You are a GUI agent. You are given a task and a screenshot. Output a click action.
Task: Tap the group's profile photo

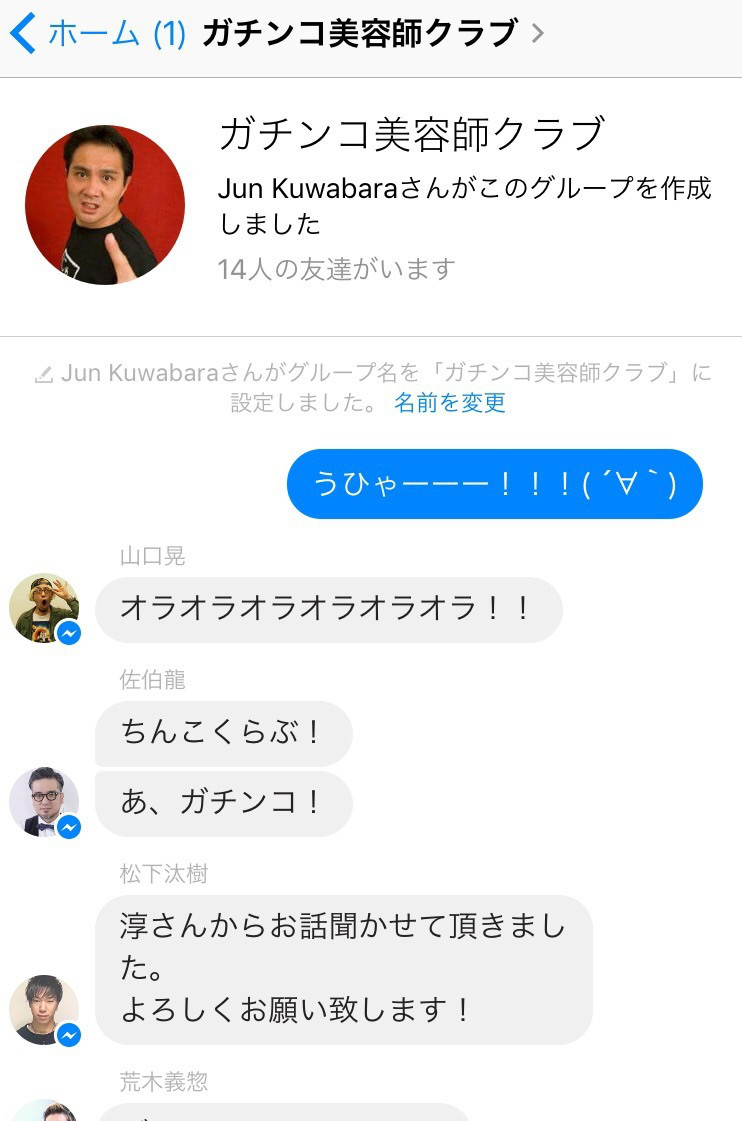(105, 205)
